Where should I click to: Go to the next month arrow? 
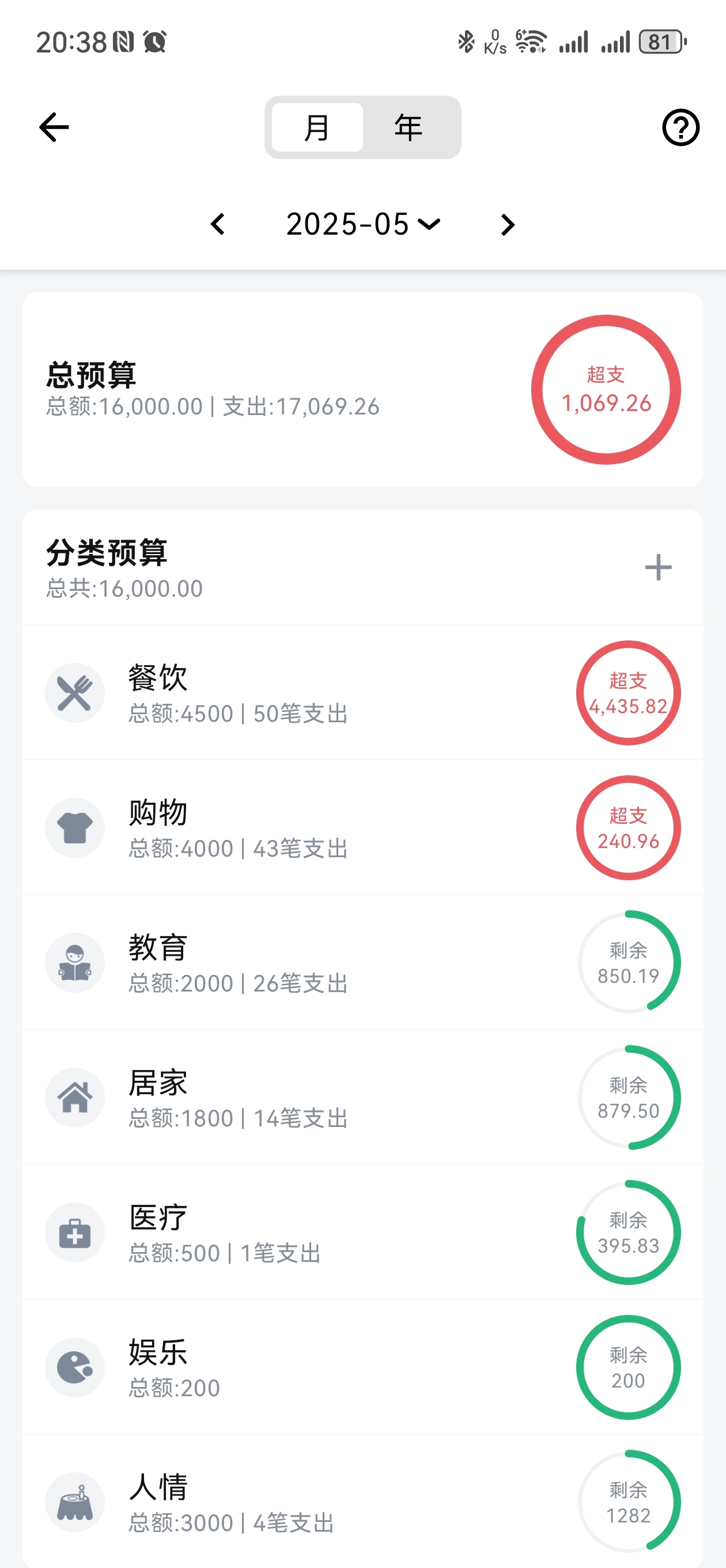click(x=508, y=225)
